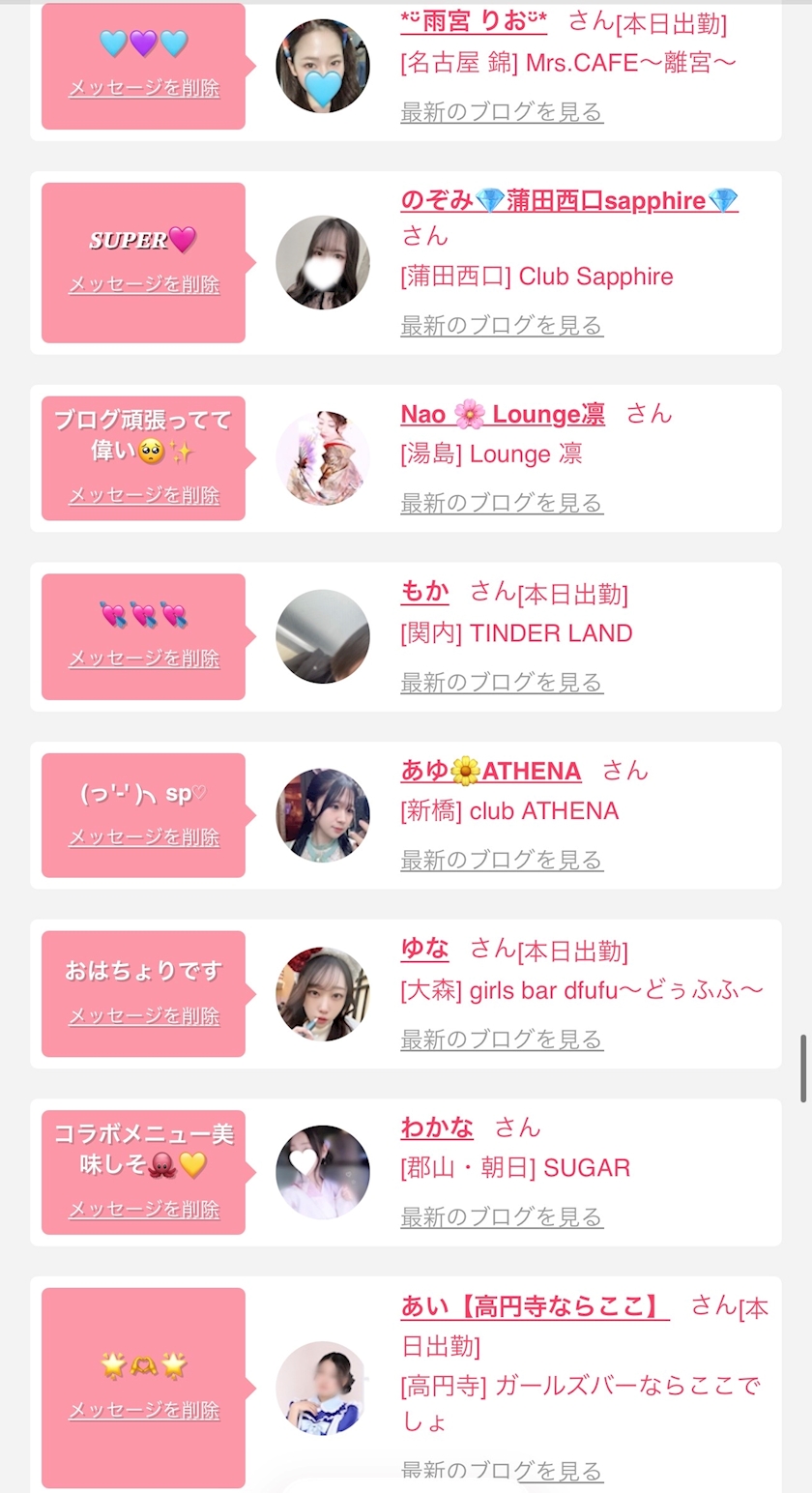Open もか's profile name link
The image size is (812, 1493).
click(x=424, y=591)
